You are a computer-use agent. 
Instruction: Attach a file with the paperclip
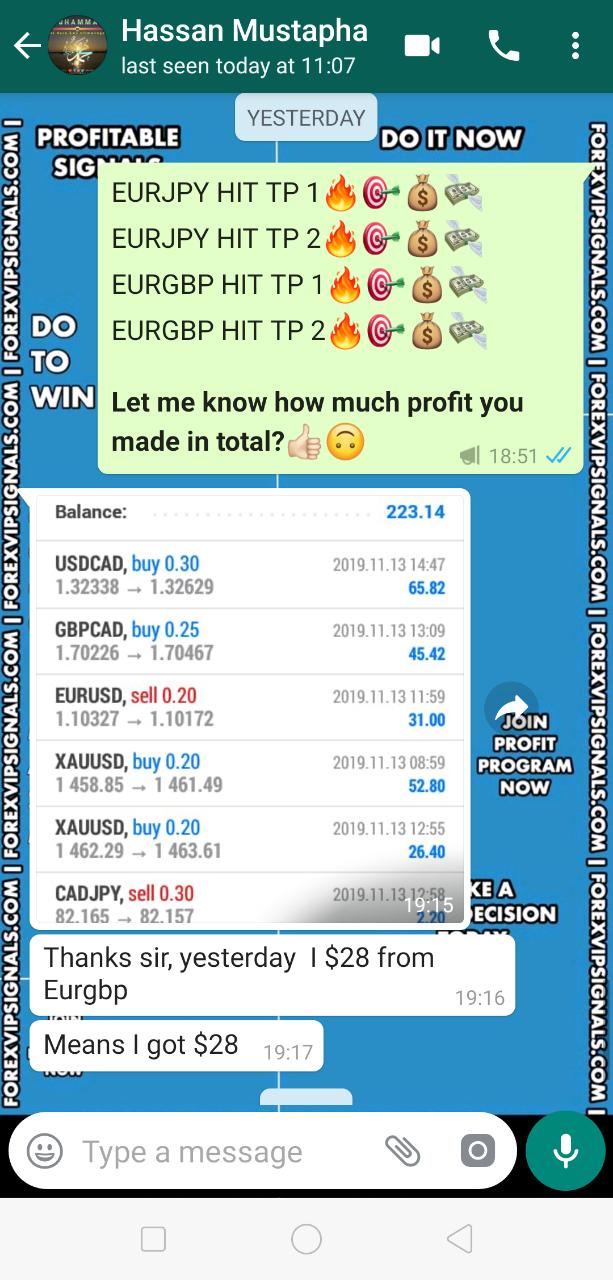[x=403, y=1151]
